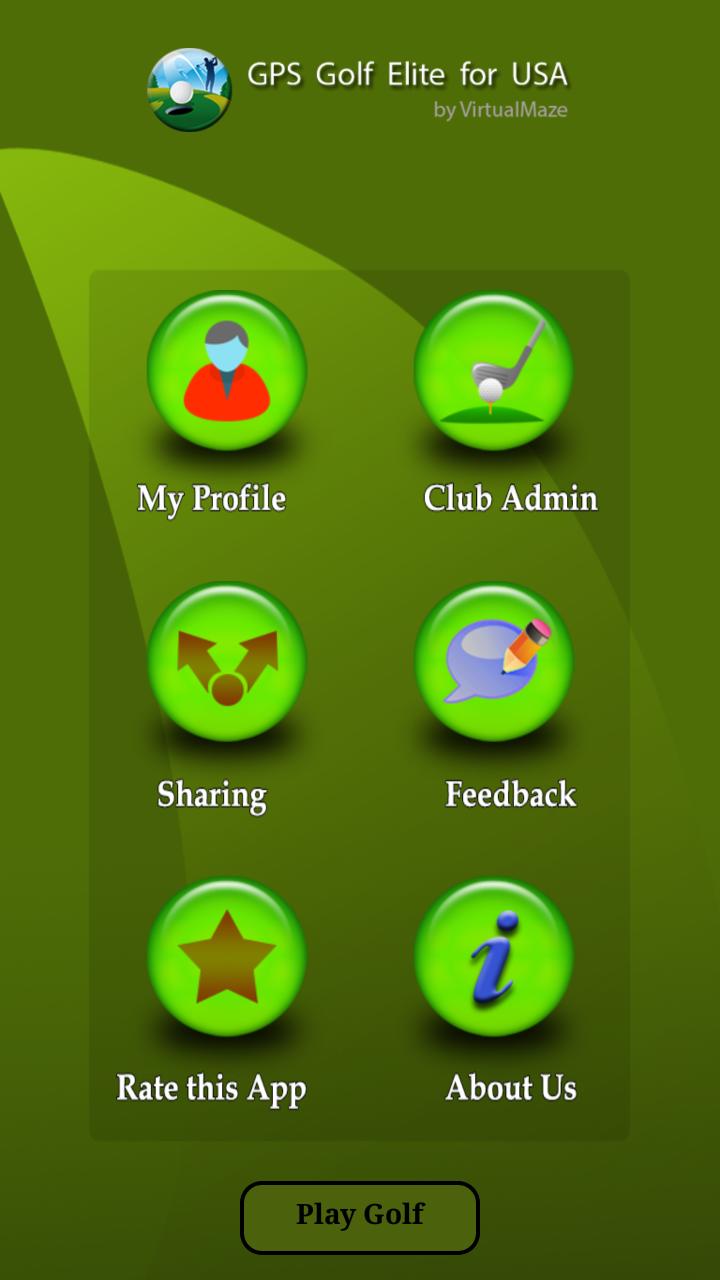Tap the Sharing arrows icon
This screenshot has width=720, height=1280.
pyautogui.click(x=227, y=662)
